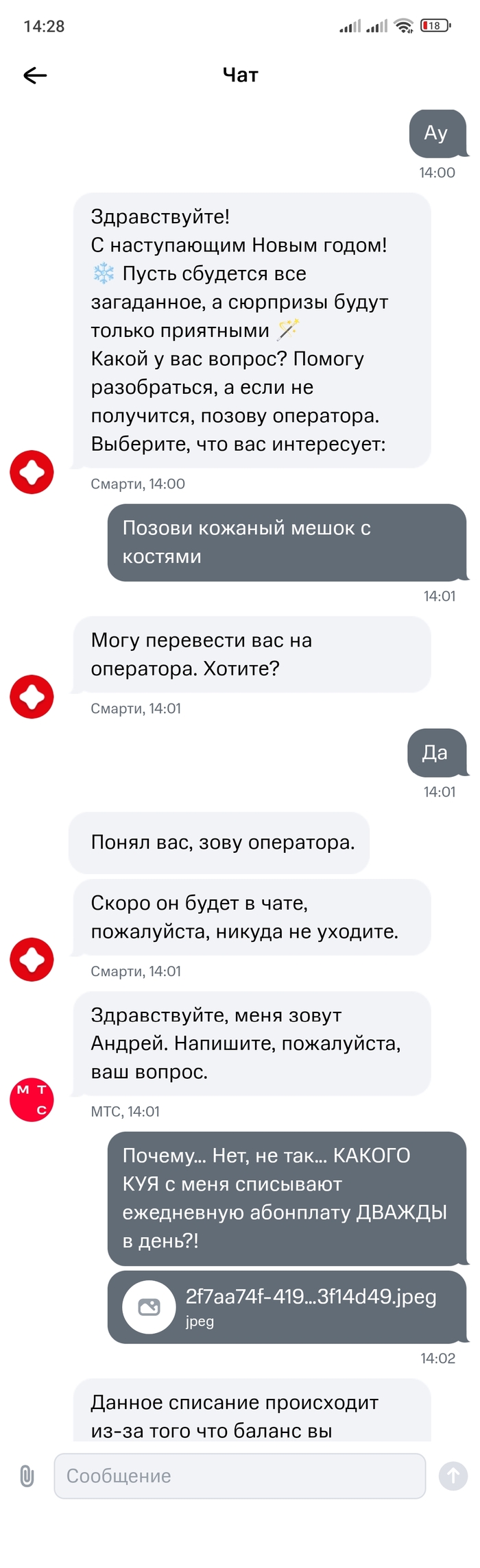Viewport: 480px width, 1568px height.
Task: Send the message with the arrow button
Action: click(453, 1476)
